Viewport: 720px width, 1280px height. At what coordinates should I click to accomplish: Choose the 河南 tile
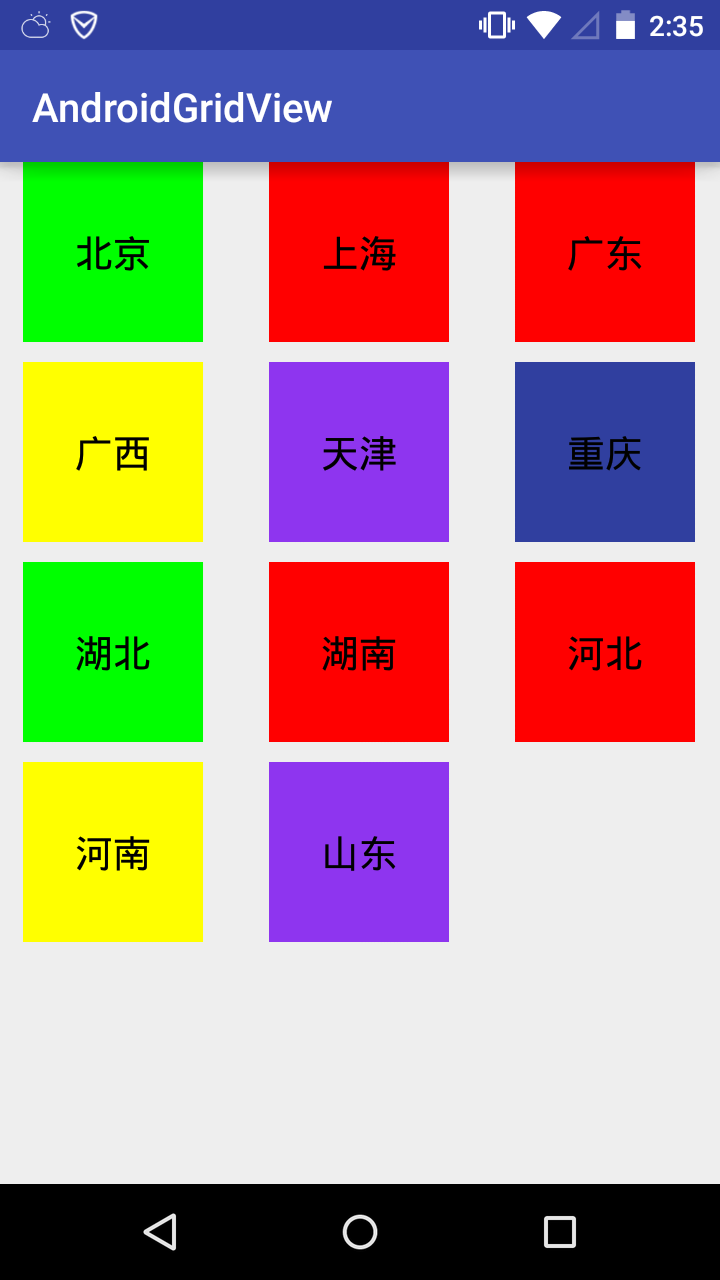click(x=113, y=852)
